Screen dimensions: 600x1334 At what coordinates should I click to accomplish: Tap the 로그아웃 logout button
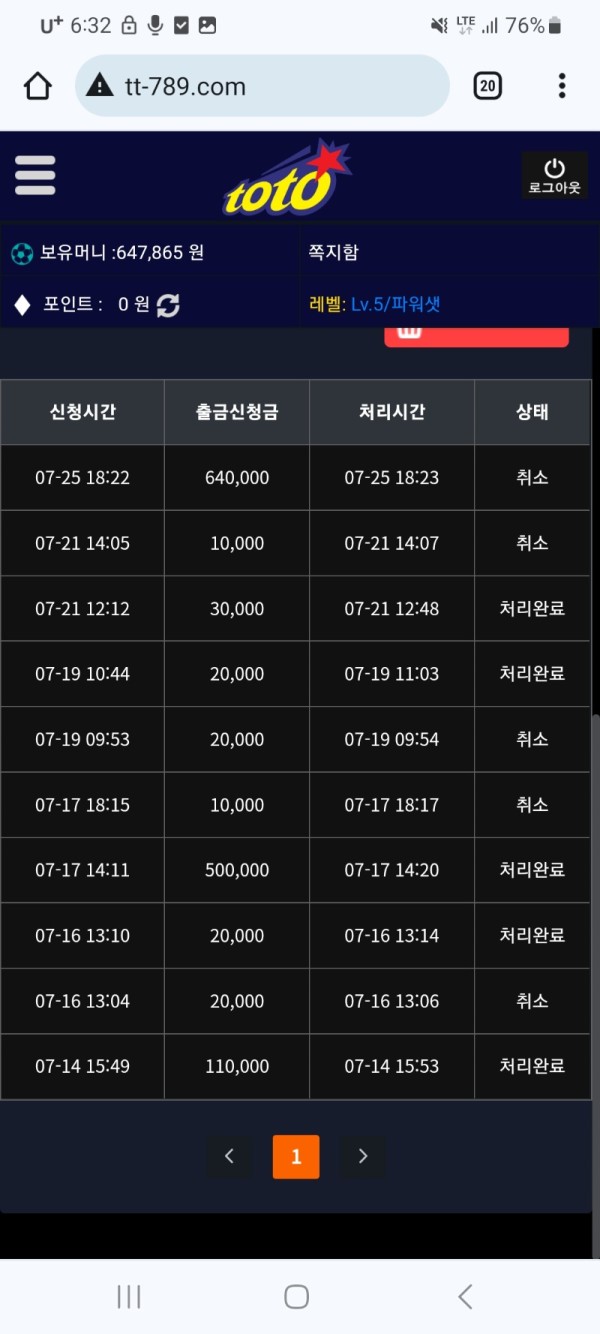tap(554, 176)
